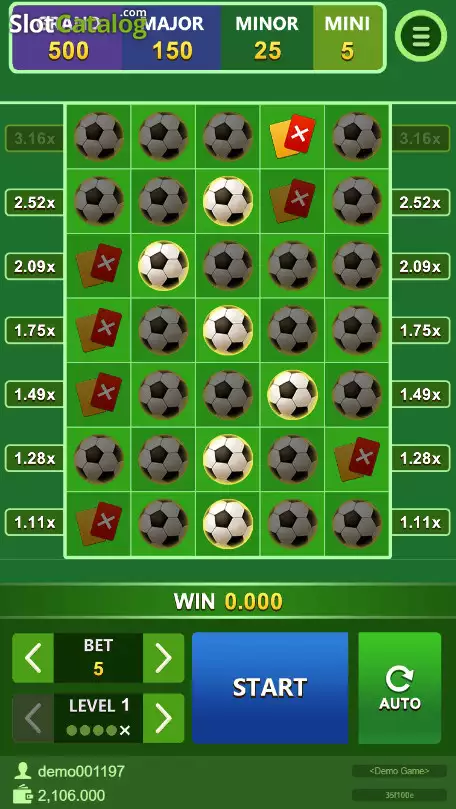The width and height of the screenshot is (456, 809).
Task: Enable AUTO play
Action: point(400,688)
